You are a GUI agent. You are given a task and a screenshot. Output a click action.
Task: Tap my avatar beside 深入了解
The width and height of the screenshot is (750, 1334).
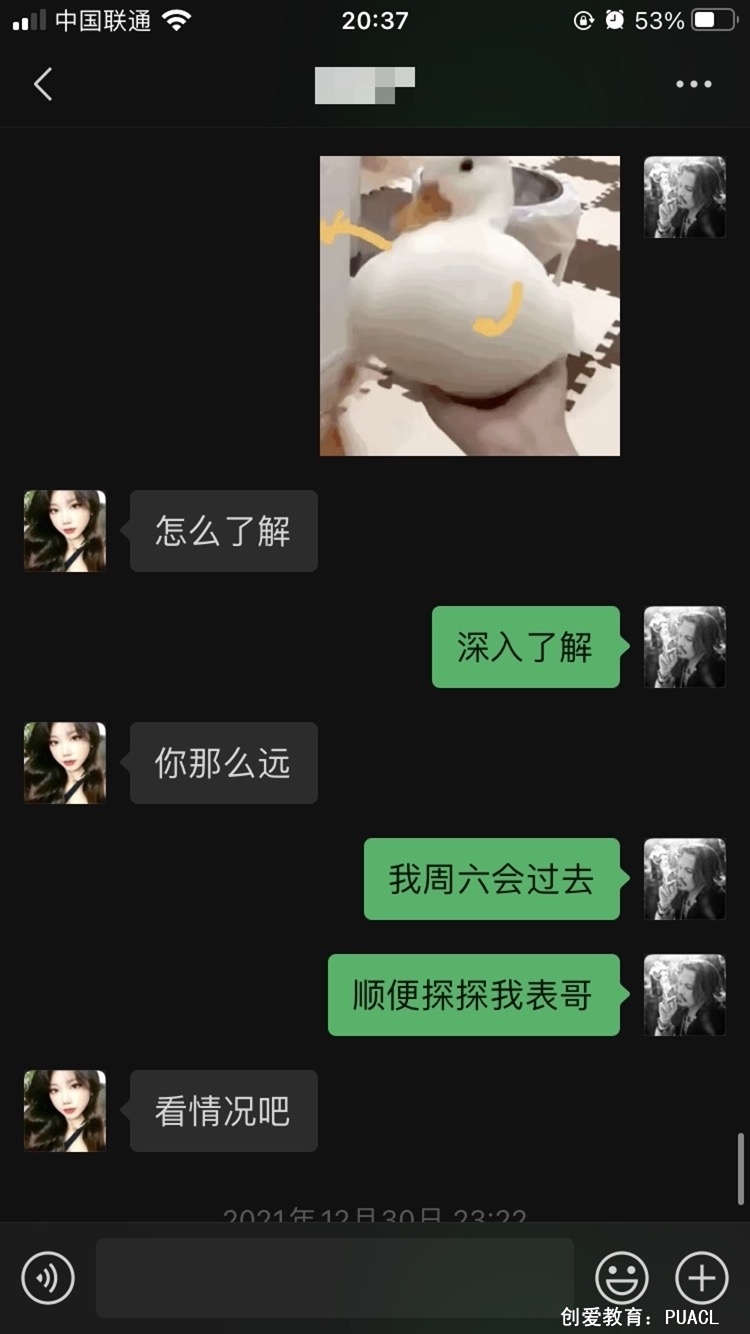[x=684, y=647]
